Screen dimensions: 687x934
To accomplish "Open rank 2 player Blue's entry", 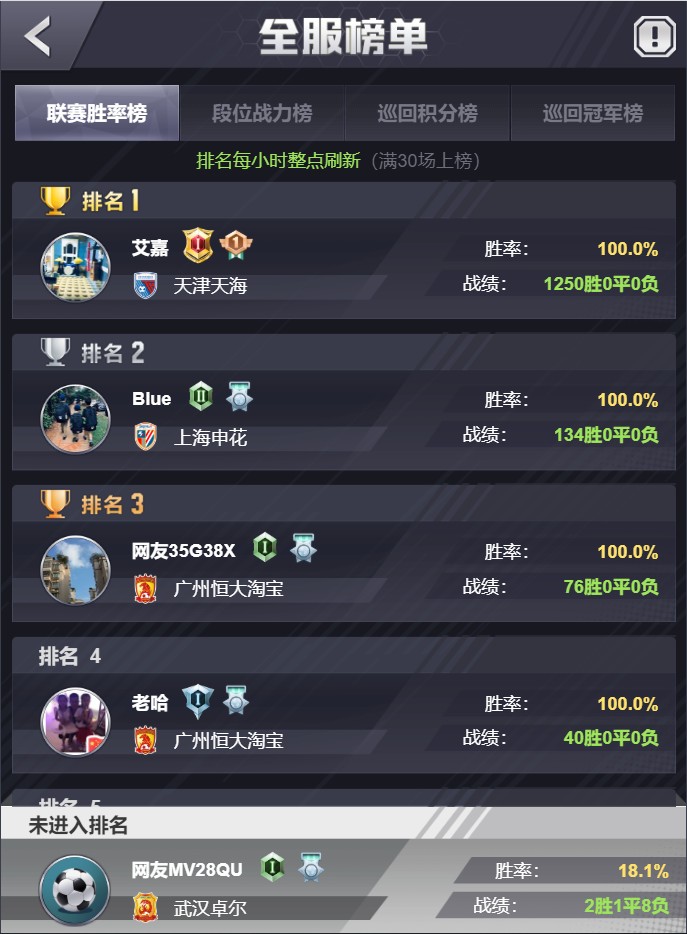I will (x=343, y=418).
